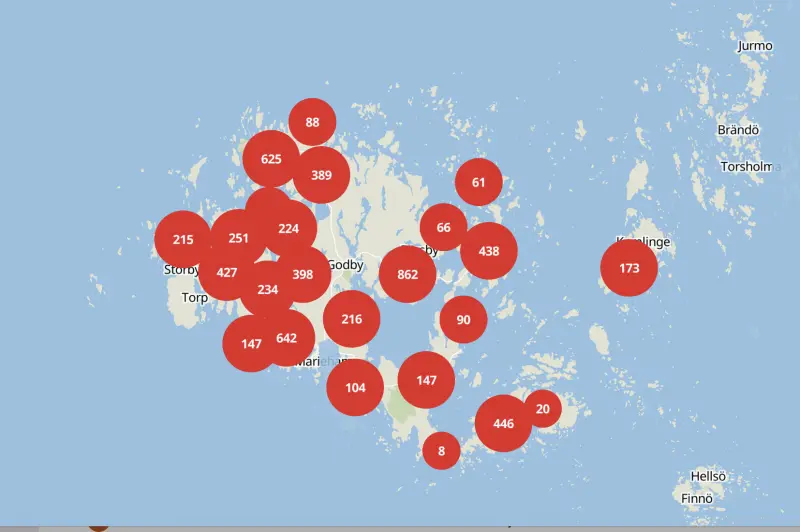
Task: Tap the 427 cluster marker
Action: click(x=226, y=272)
